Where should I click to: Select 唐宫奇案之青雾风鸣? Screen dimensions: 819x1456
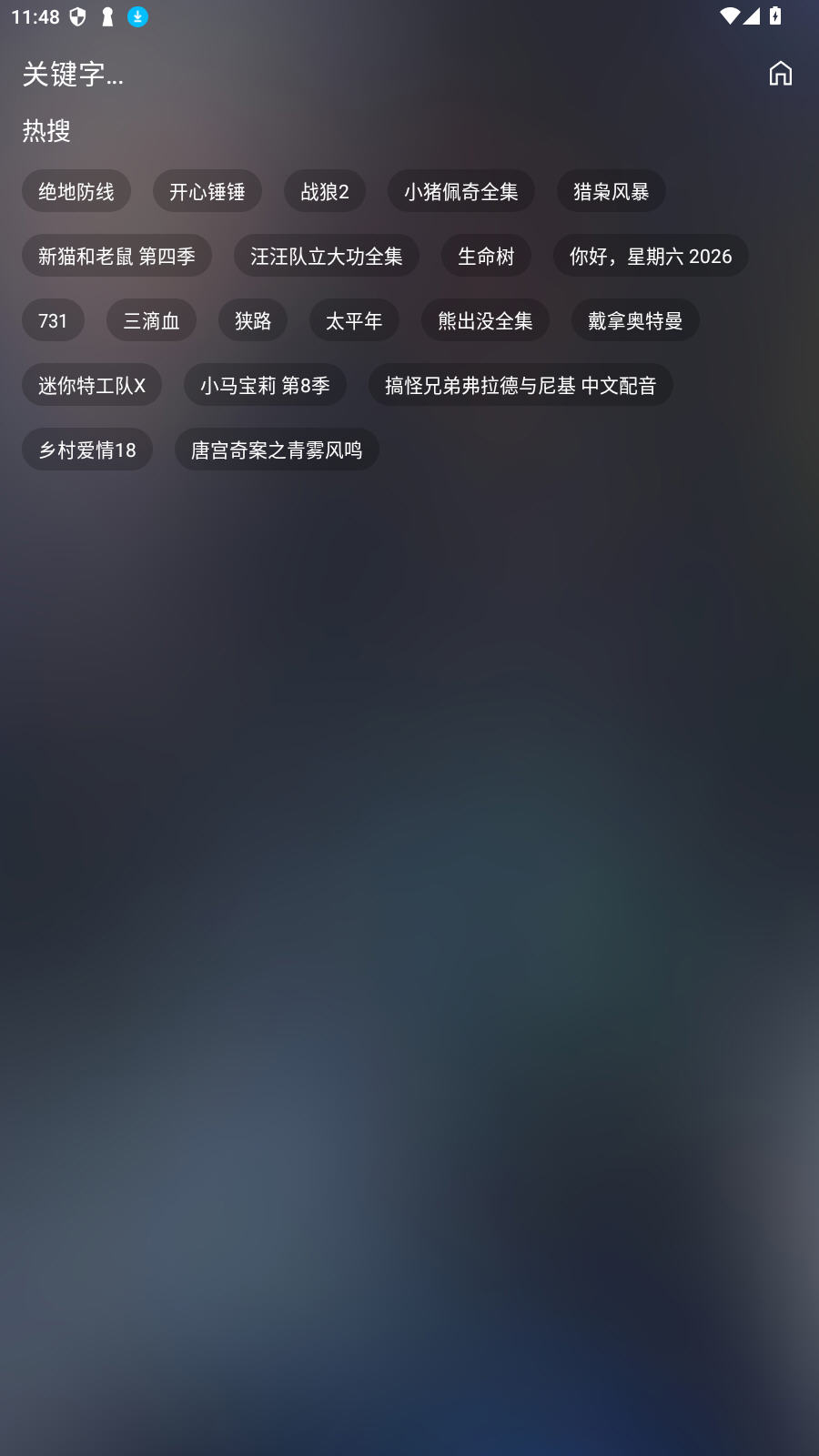277,449
